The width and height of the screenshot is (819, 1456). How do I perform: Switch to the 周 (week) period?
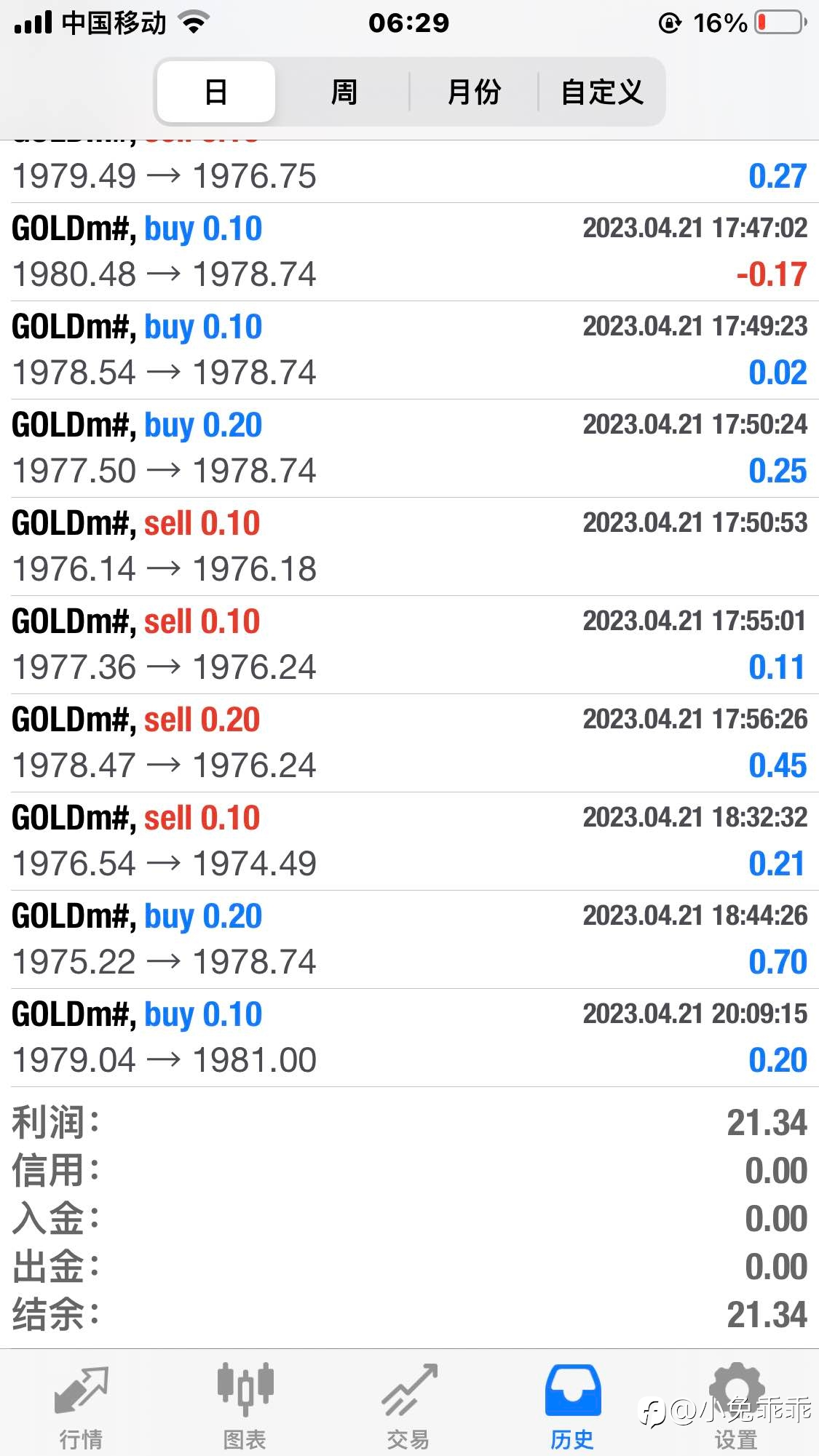click(x=344, y=92)
